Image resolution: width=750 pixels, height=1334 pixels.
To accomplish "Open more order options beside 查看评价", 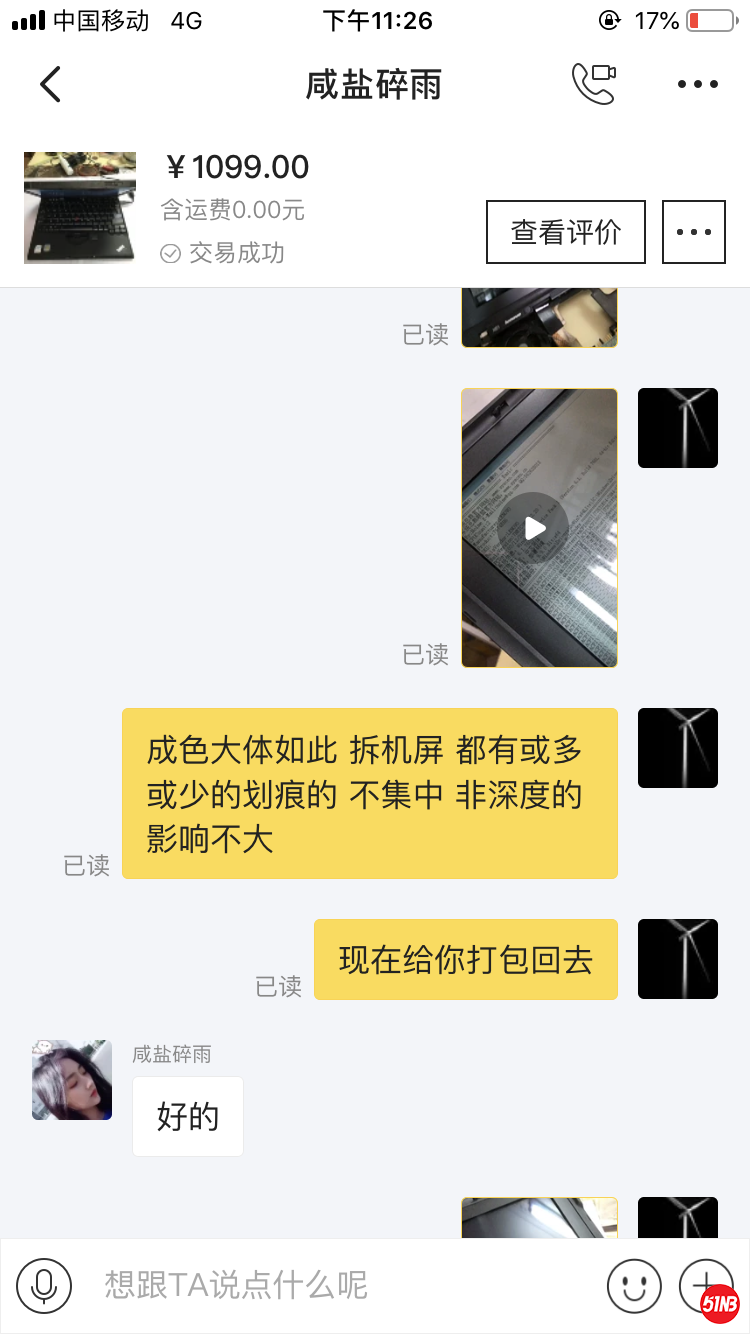I will pyautogui.click(x=694, y=232).
